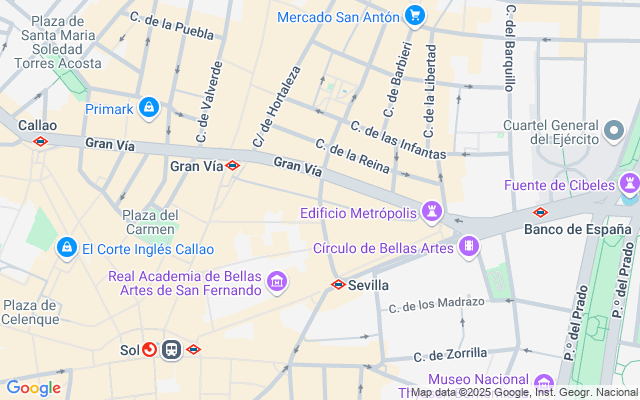Image resolution: width=640 pixels, height=400 pixels.
Task: Open the Círculo de Bellas Artes marker
Action: point(467,247)
